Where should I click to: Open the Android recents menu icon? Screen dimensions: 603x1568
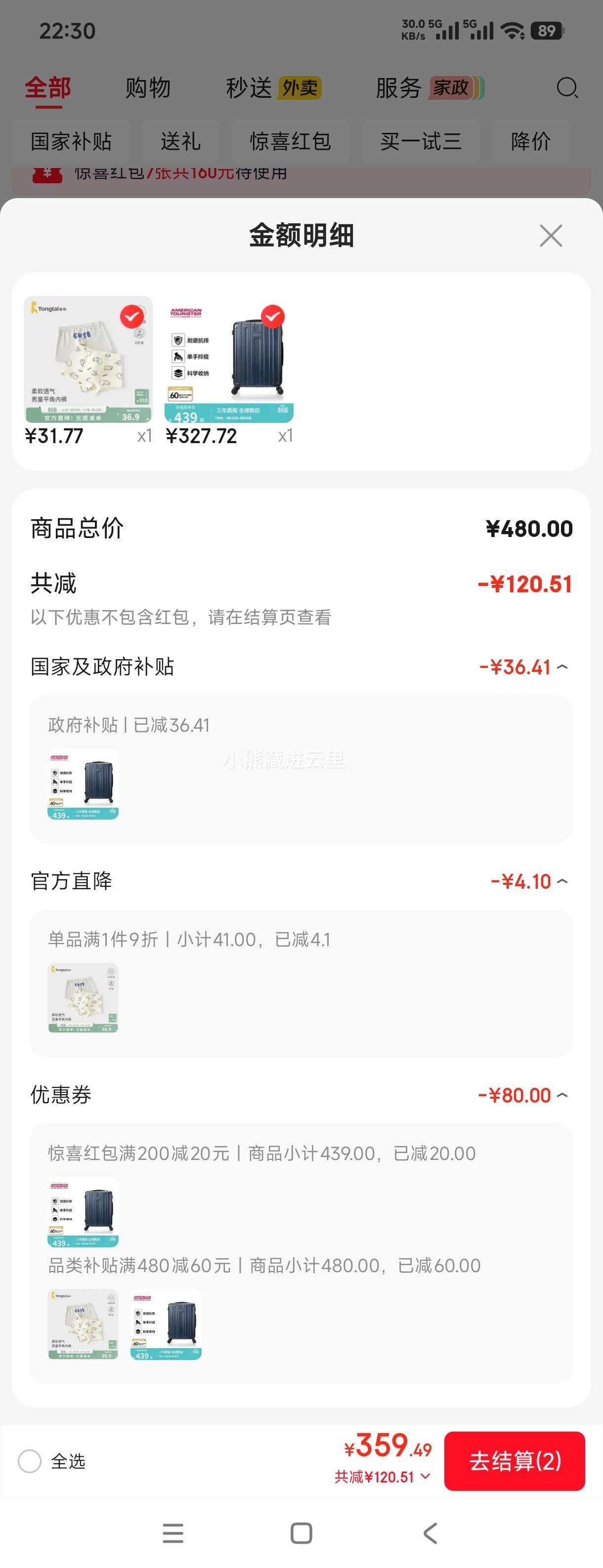pyautogui.click(x=173, y=1533)
